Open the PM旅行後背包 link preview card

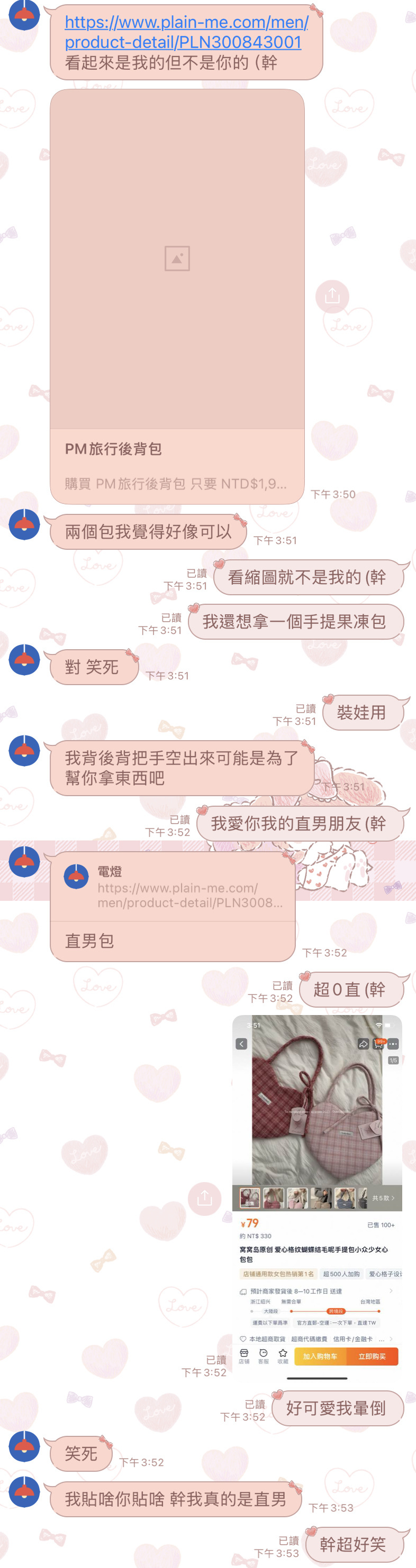point(177,297)
